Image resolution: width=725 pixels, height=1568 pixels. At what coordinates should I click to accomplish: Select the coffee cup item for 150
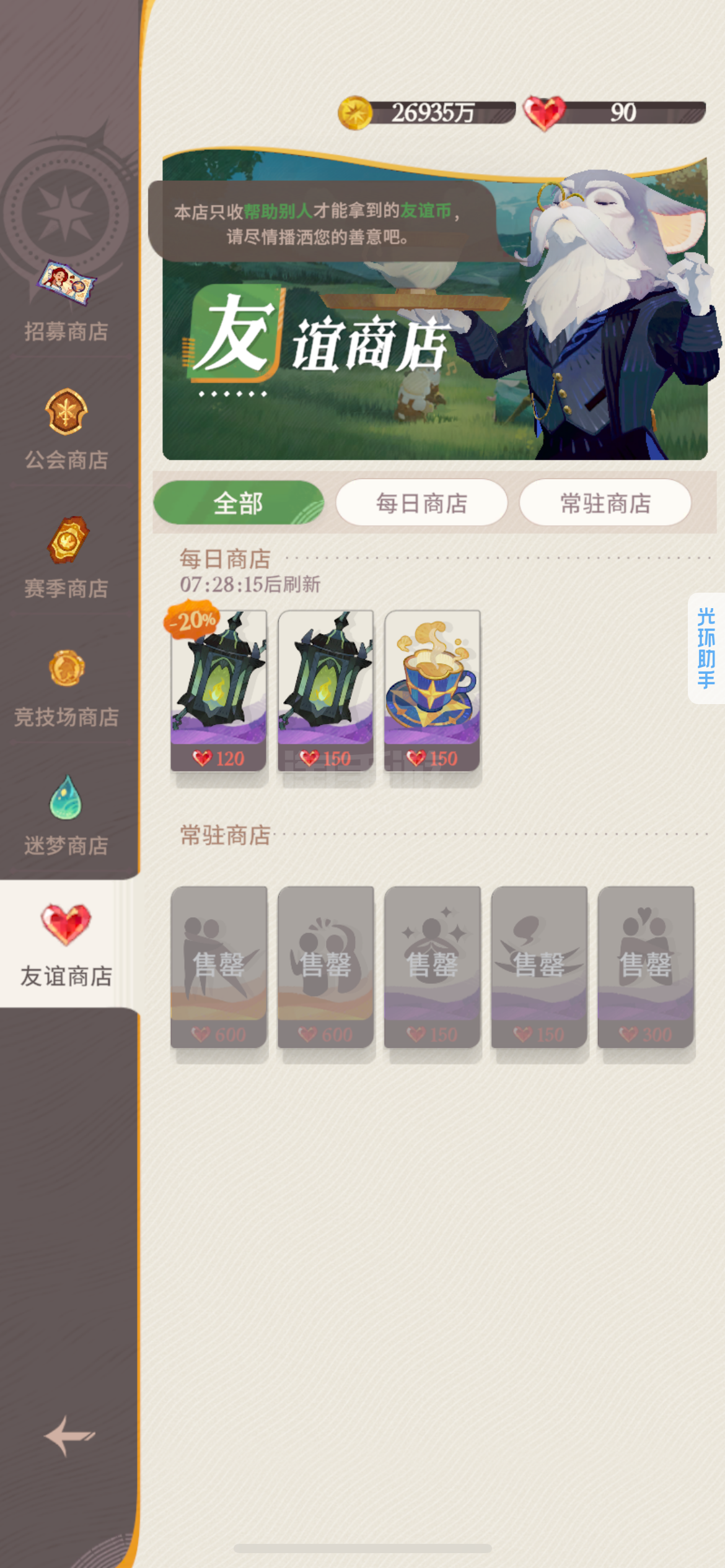coord(433,690)
